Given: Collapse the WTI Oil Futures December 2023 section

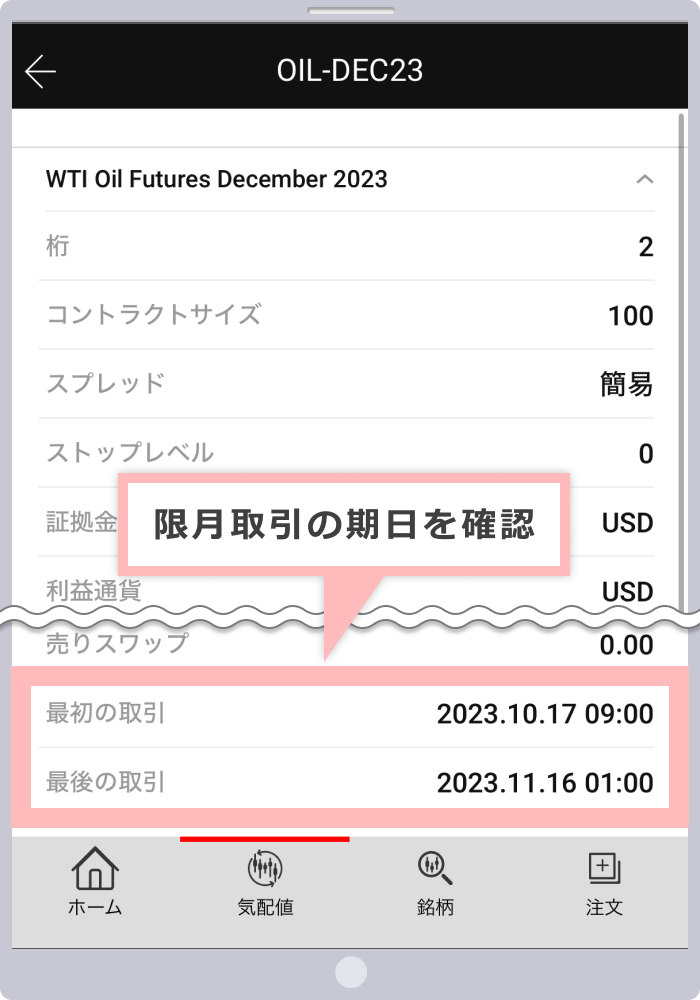Looking at the screenshot, I should 645,180.
